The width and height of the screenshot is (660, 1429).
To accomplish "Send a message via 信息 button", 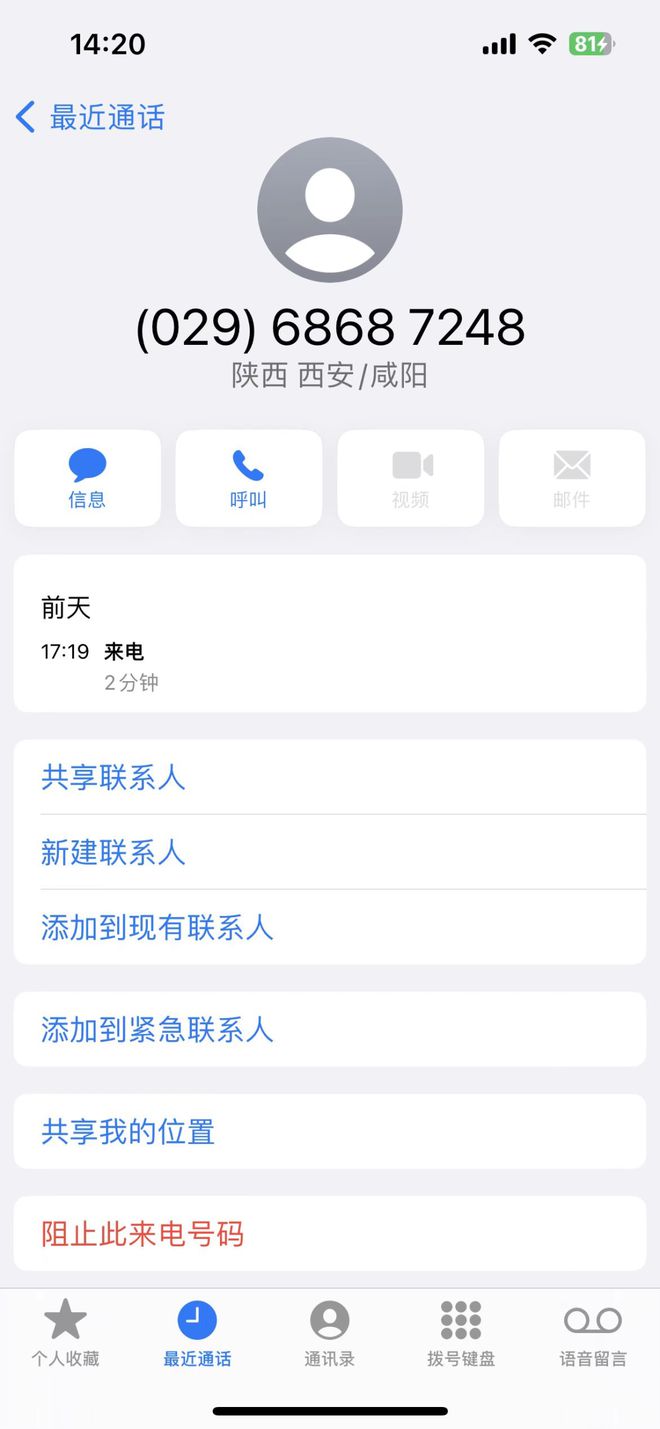I will 87,478.
